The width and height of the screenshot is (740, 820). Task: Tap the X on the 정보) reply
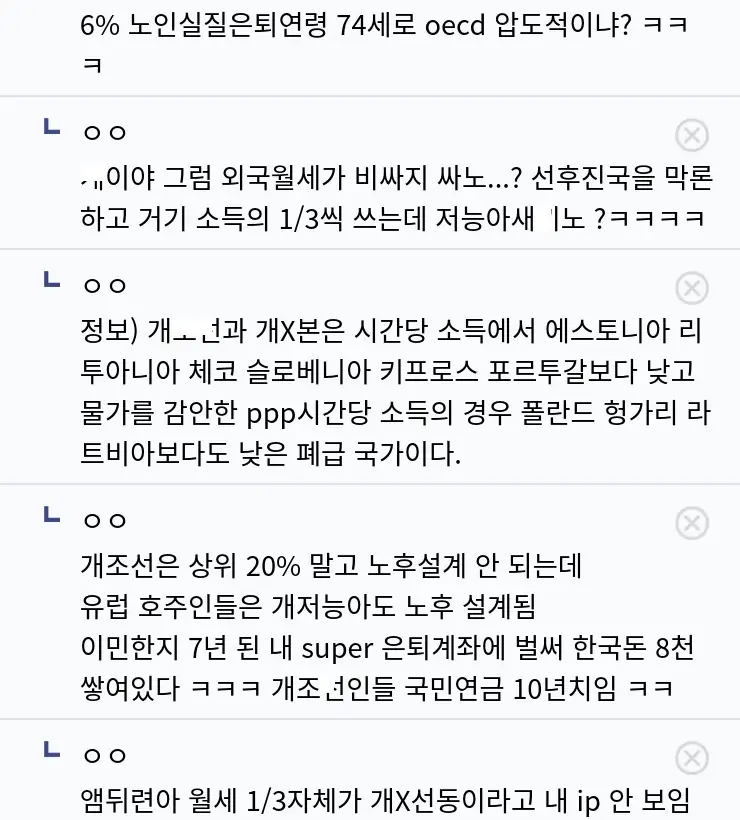[692, 288]
